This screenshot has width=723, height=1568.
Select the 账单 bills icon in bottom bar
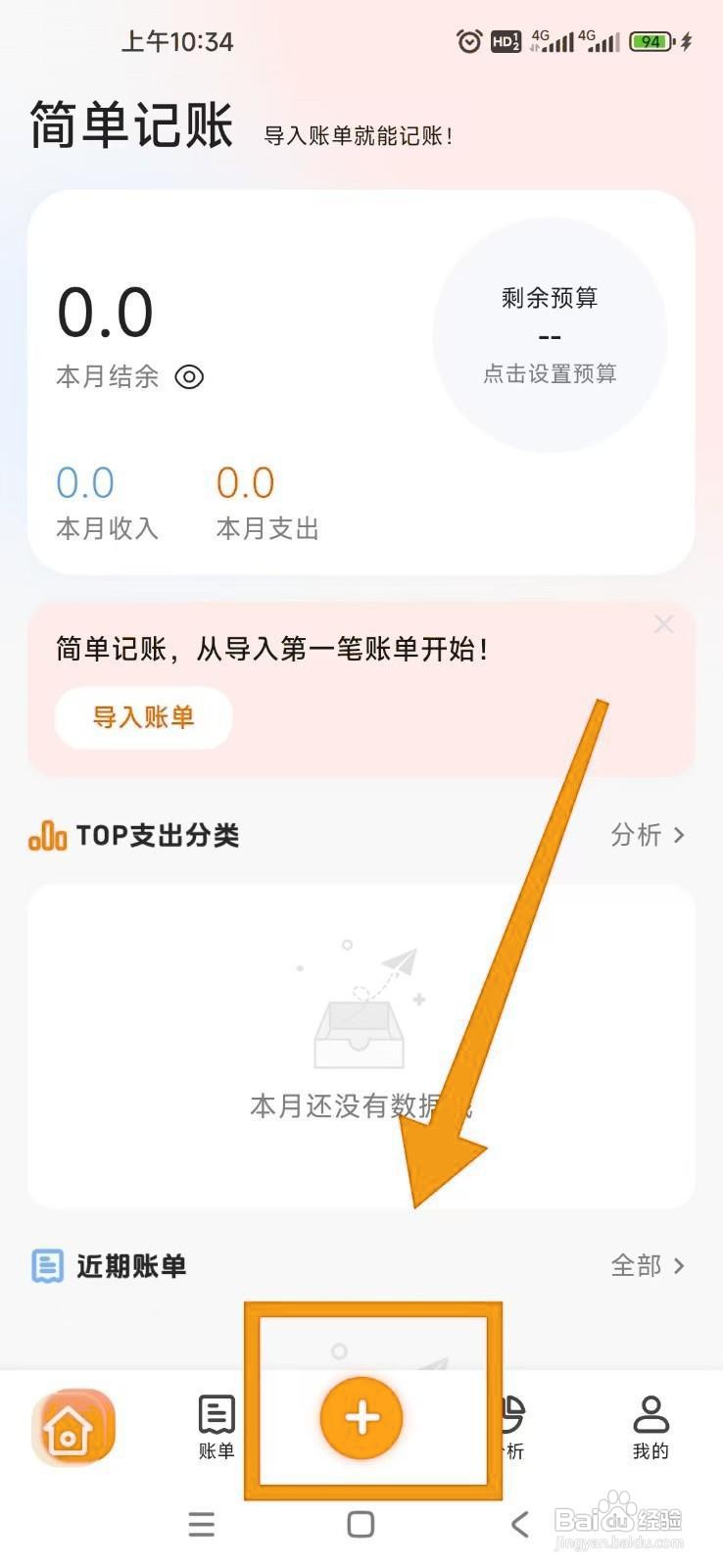pos(216,1411)
